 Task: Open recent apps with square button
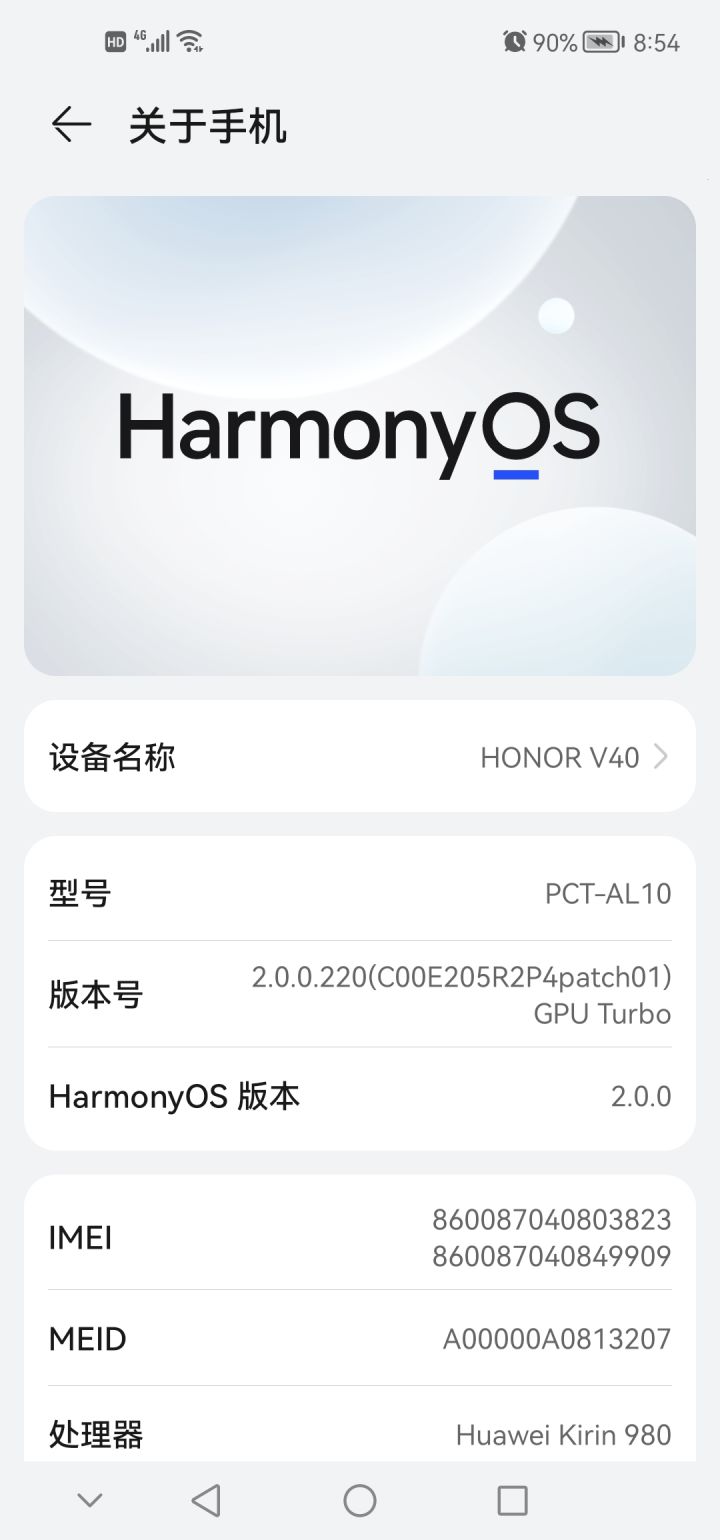click(512, 1500)
